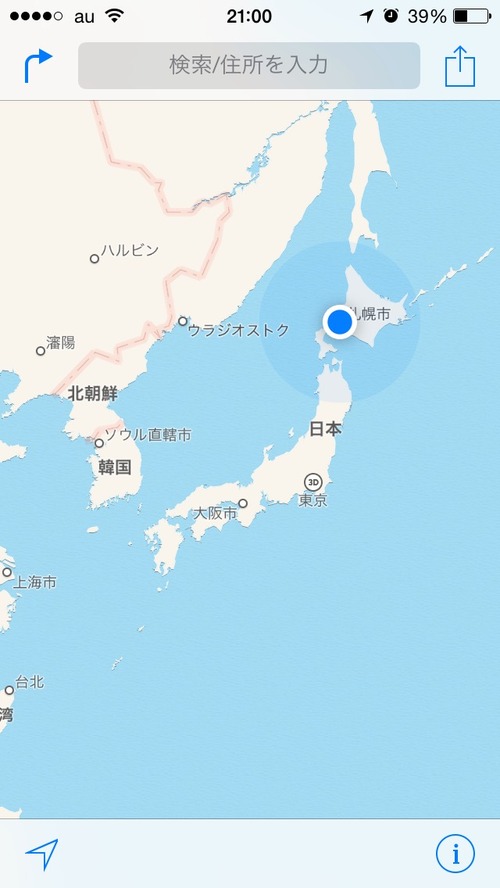This screenshot has height=888, width=500.
Task: Tap the current location arrow button
Action: 42,853
